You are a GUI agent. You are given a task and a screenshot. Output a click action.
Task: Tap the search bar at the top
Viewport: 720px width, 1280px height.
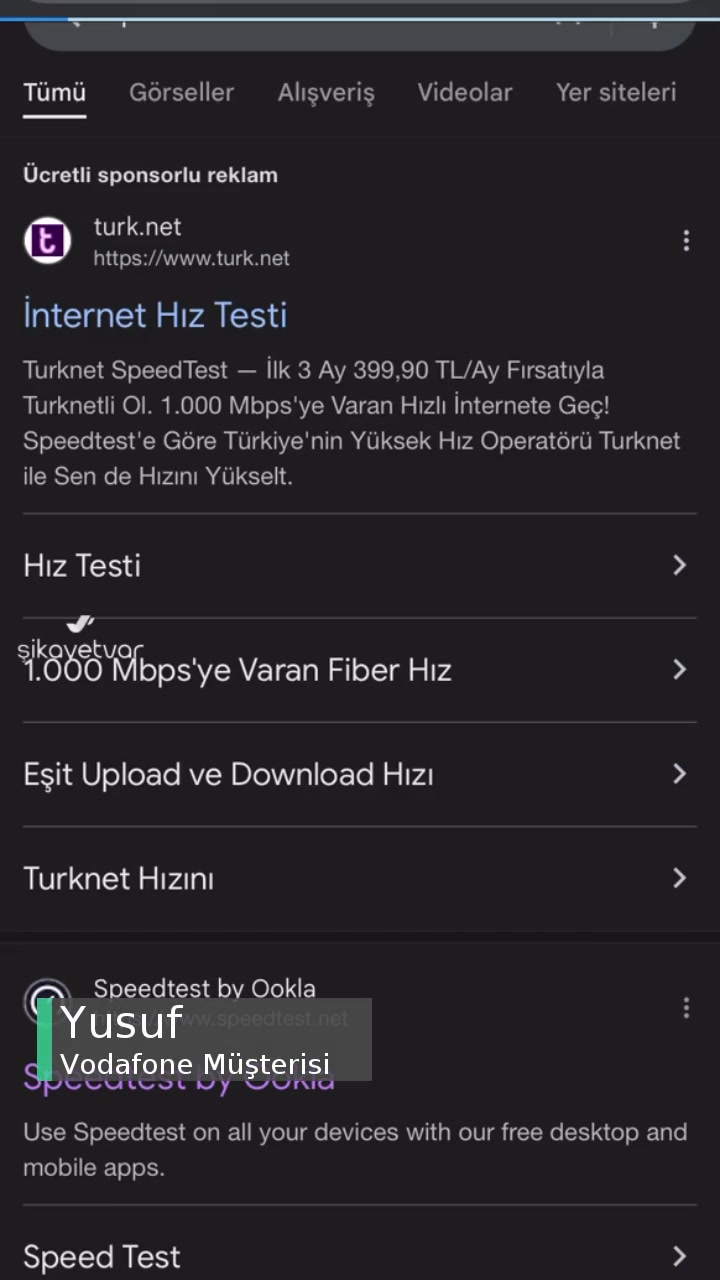click(360, 30)
